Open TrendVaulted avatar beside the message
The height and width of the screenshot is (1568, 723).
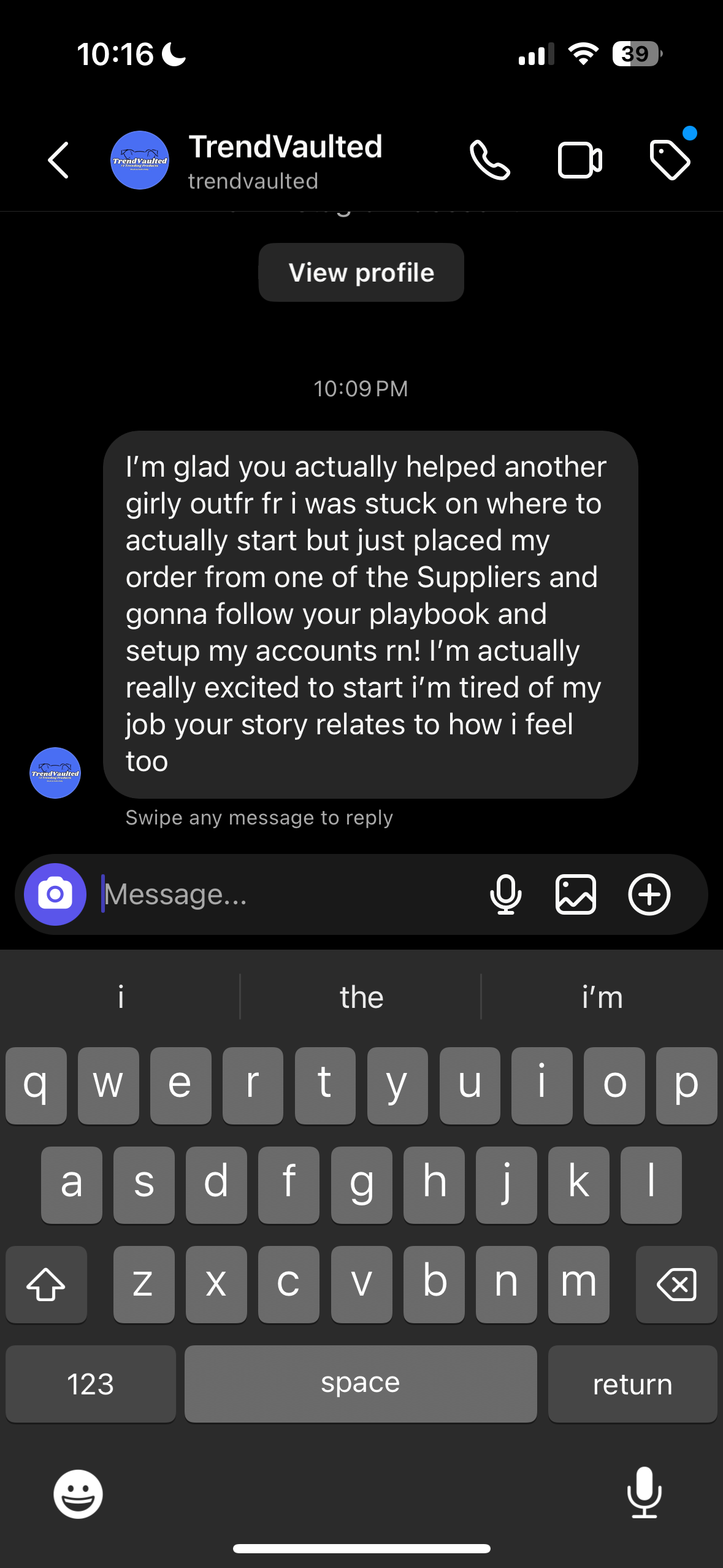(x=55, y=773)
